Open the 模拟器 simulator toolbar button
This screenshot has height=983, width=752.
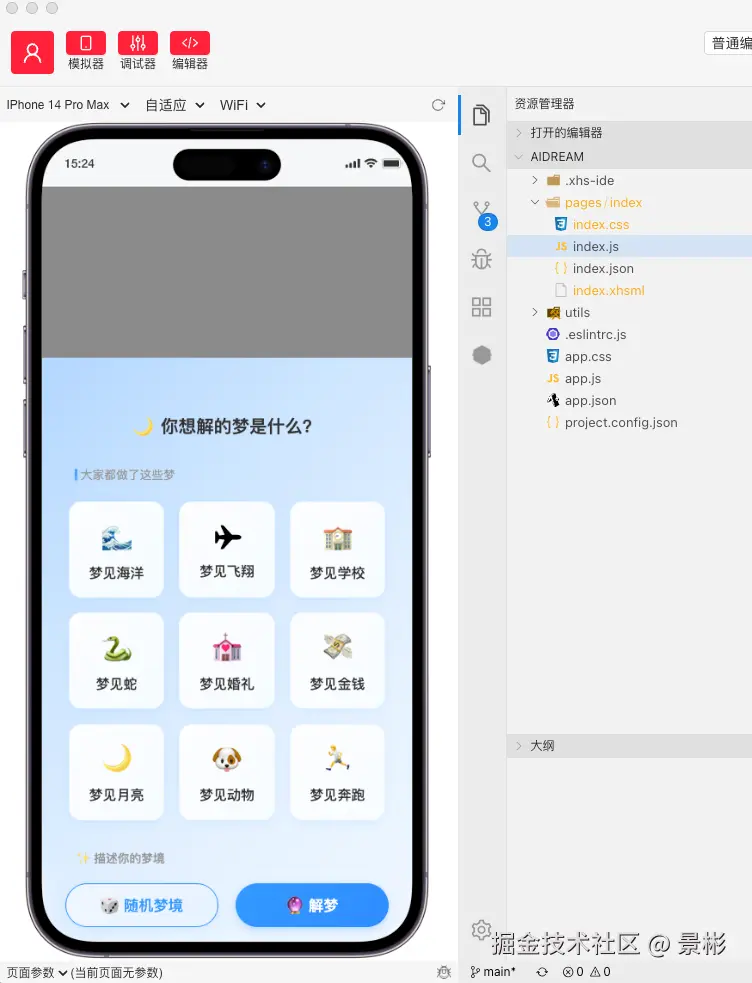pyautogui.click(x=86, y=51)
